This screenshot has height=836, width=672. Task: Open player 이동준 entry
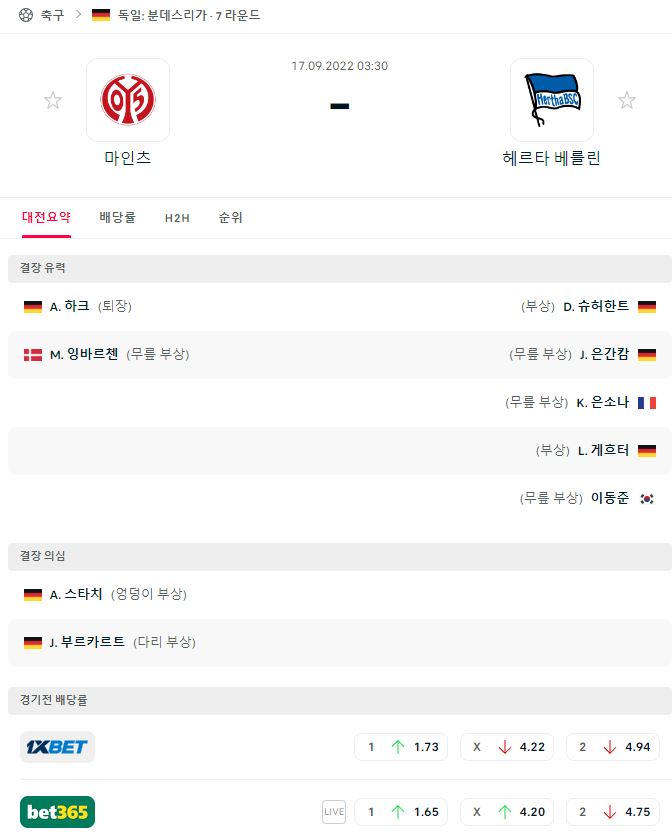click(x=610, y=498)
